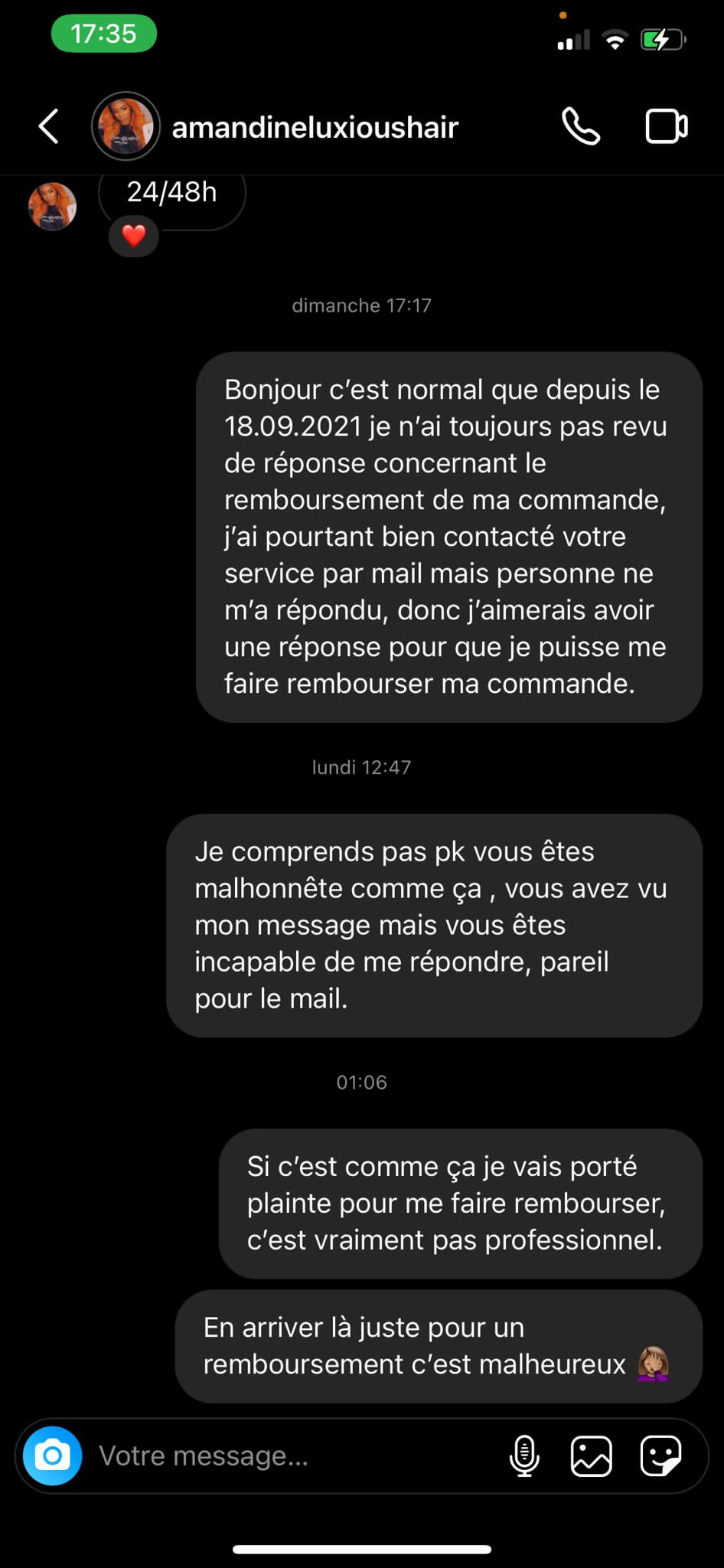Start an audio call
The image size is (724, 1568).
pyautogui.click(x=581, y=126)
